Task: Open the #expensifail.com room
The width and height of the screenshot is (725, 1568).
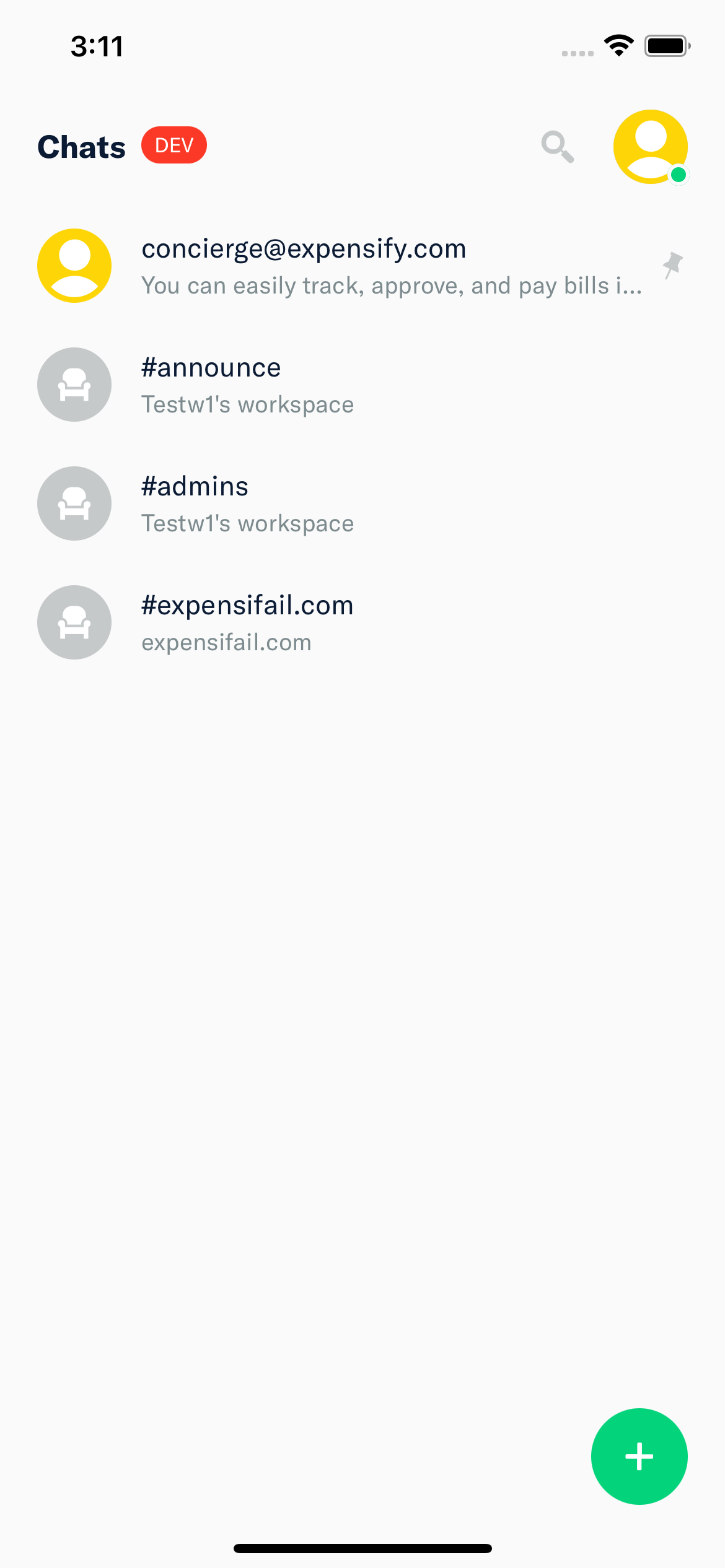Action: click(x=362, y=622)
